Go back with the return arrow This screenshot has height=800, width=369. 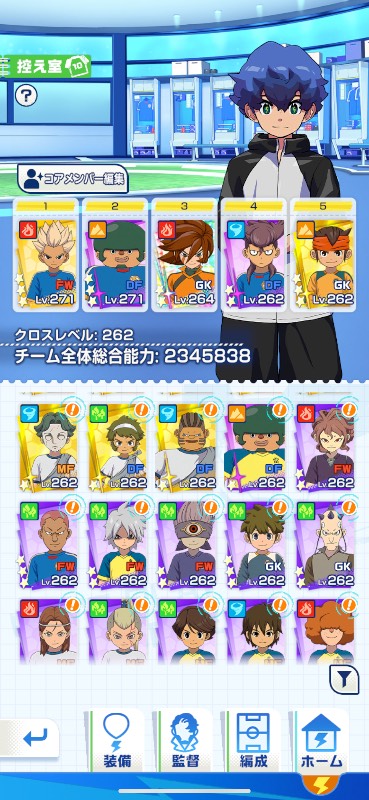33,738
